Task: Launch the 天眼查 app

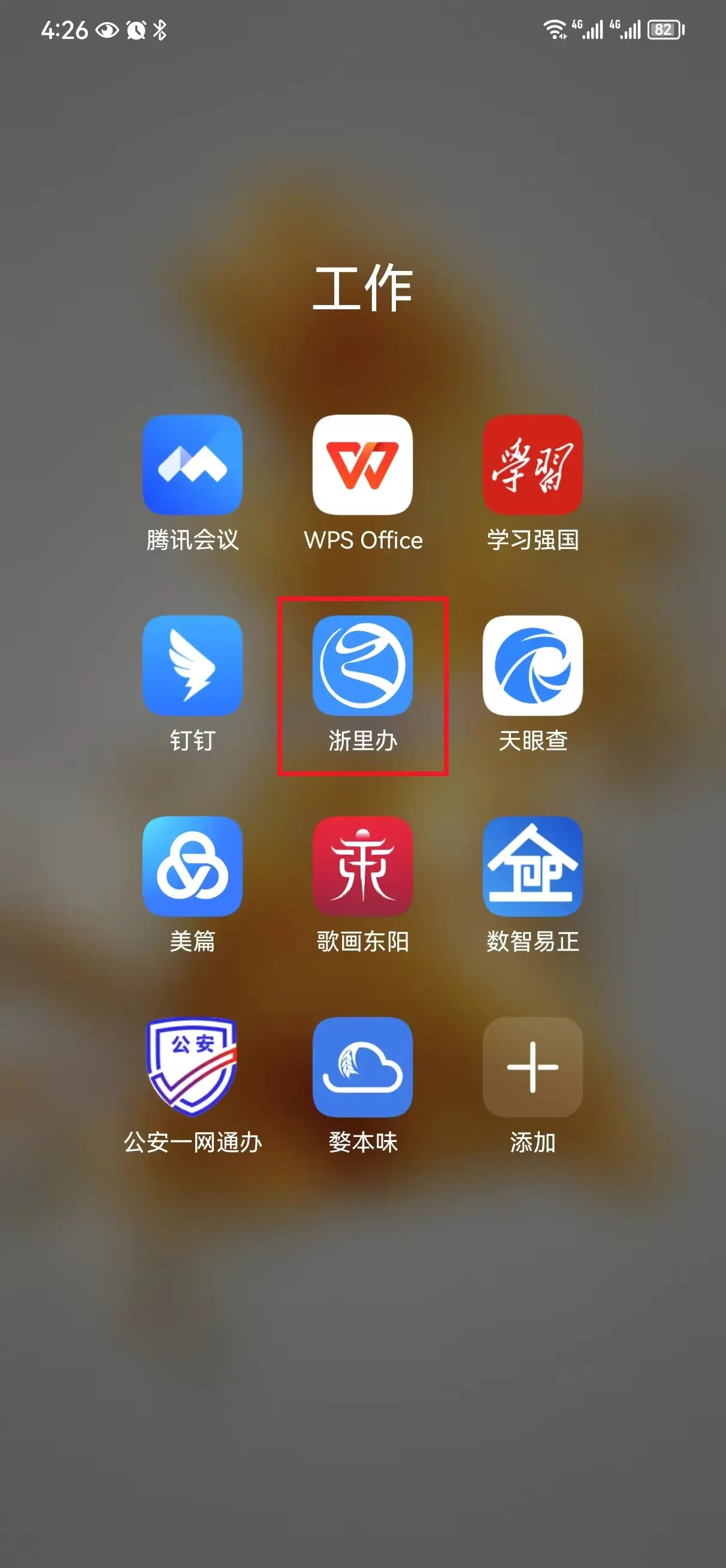Action: (x=533, y=665)
